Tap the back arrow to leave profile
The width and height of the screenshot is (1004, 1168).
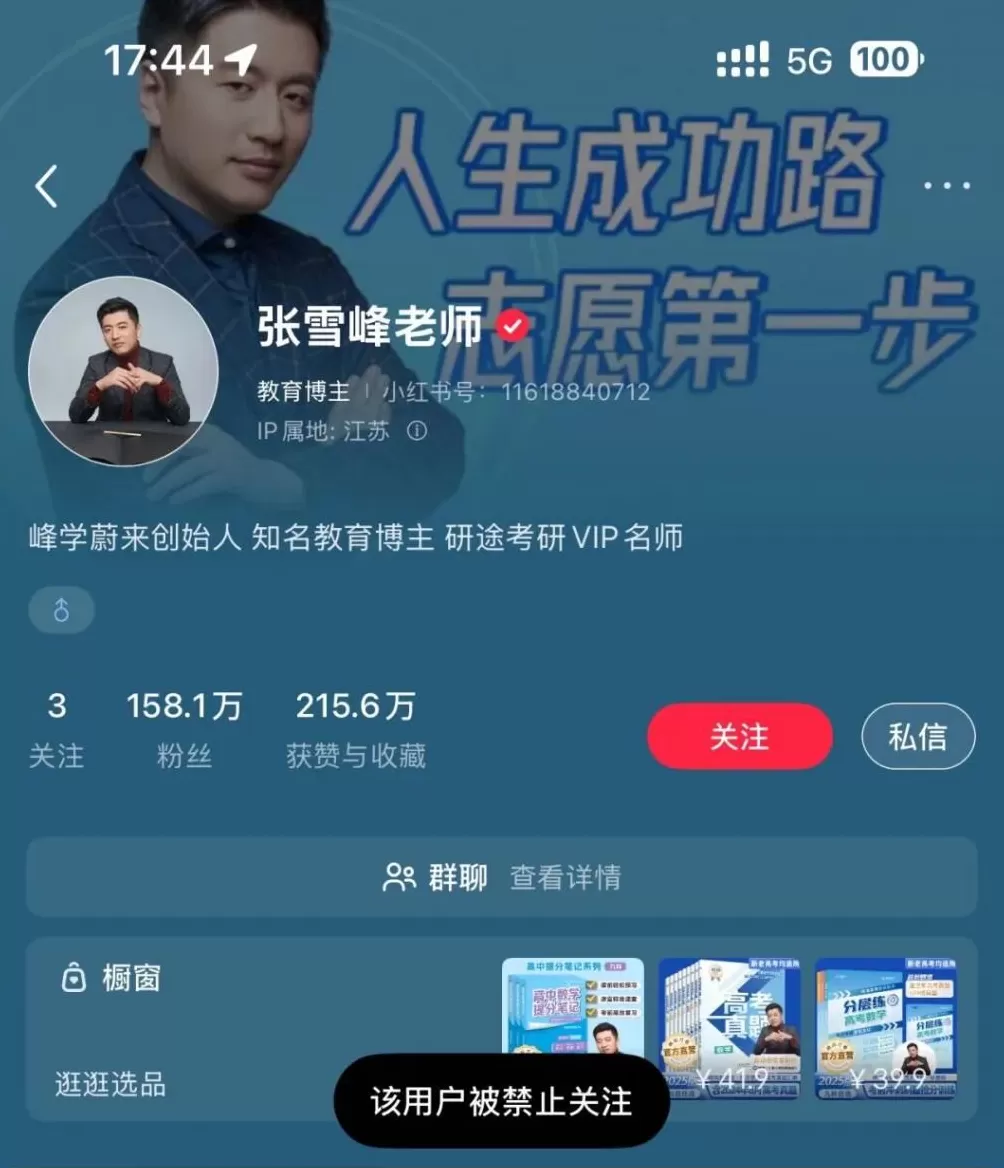coord(46,186)
